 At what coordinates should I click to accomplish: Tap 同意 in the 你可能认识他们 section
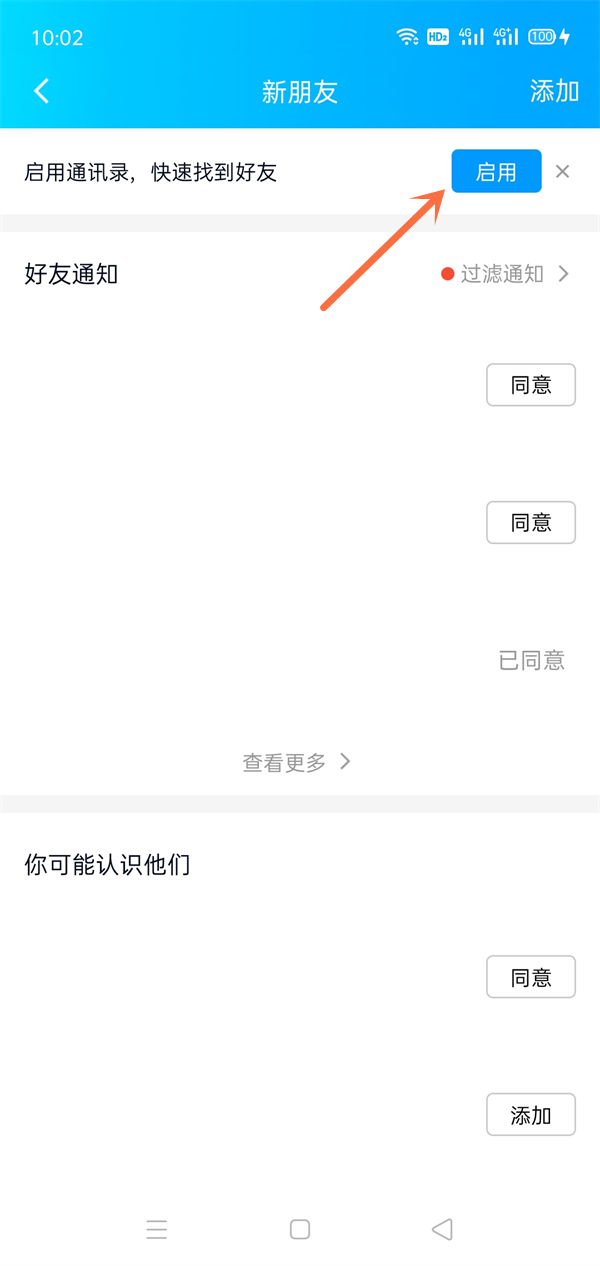point(531,977)
